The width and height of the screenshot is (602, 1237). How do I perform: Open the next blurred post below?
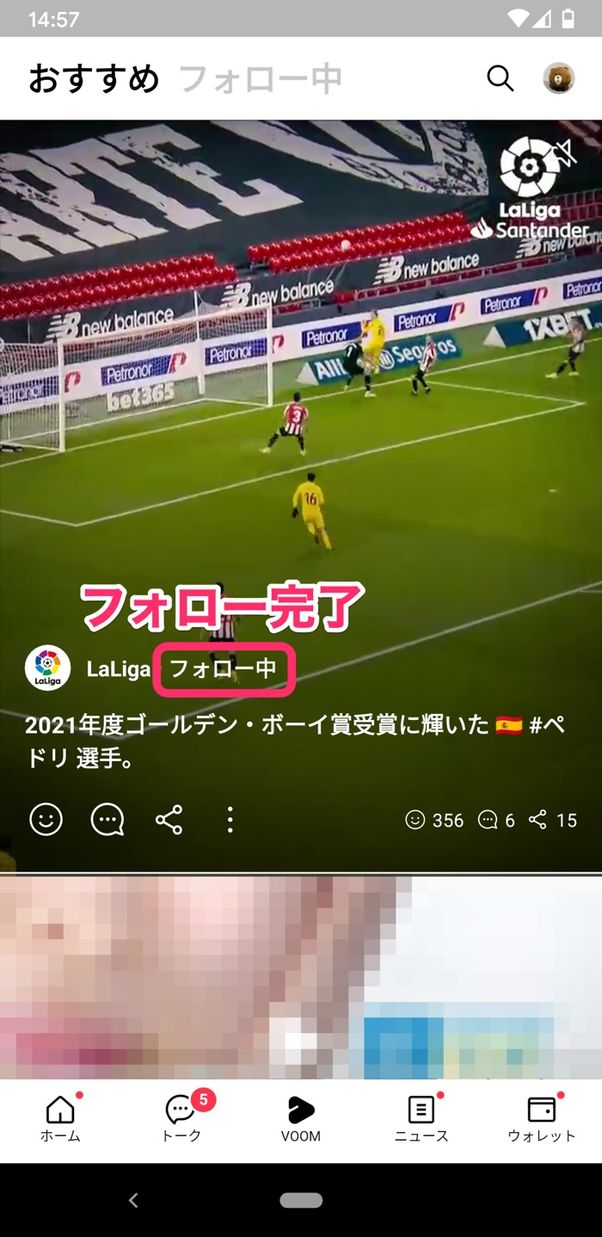pyautogui.click(x=300, y=975)
